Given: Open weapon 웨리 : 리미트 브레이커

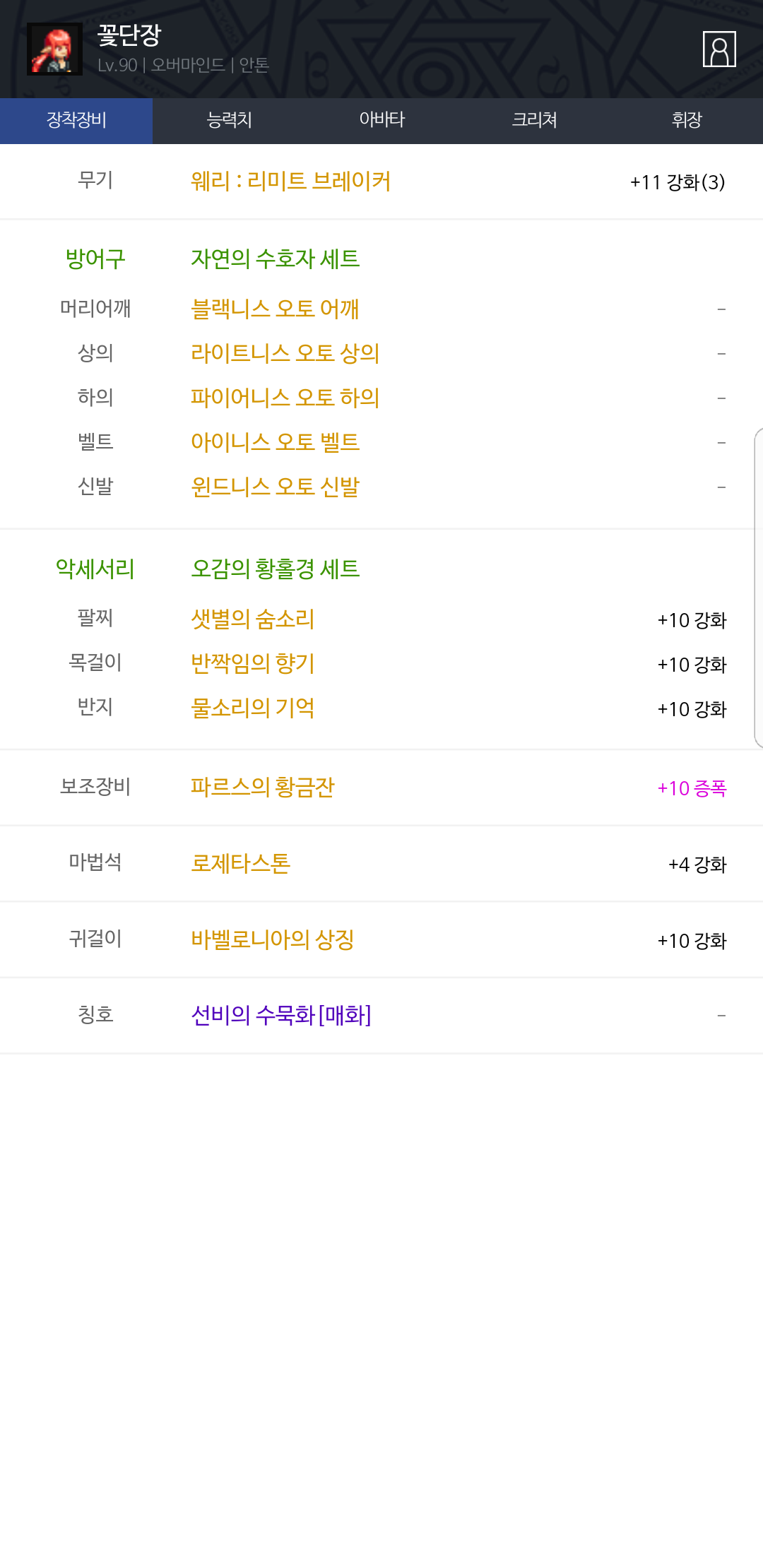Looking at the screenshot, I should click(x=290, y=182).
